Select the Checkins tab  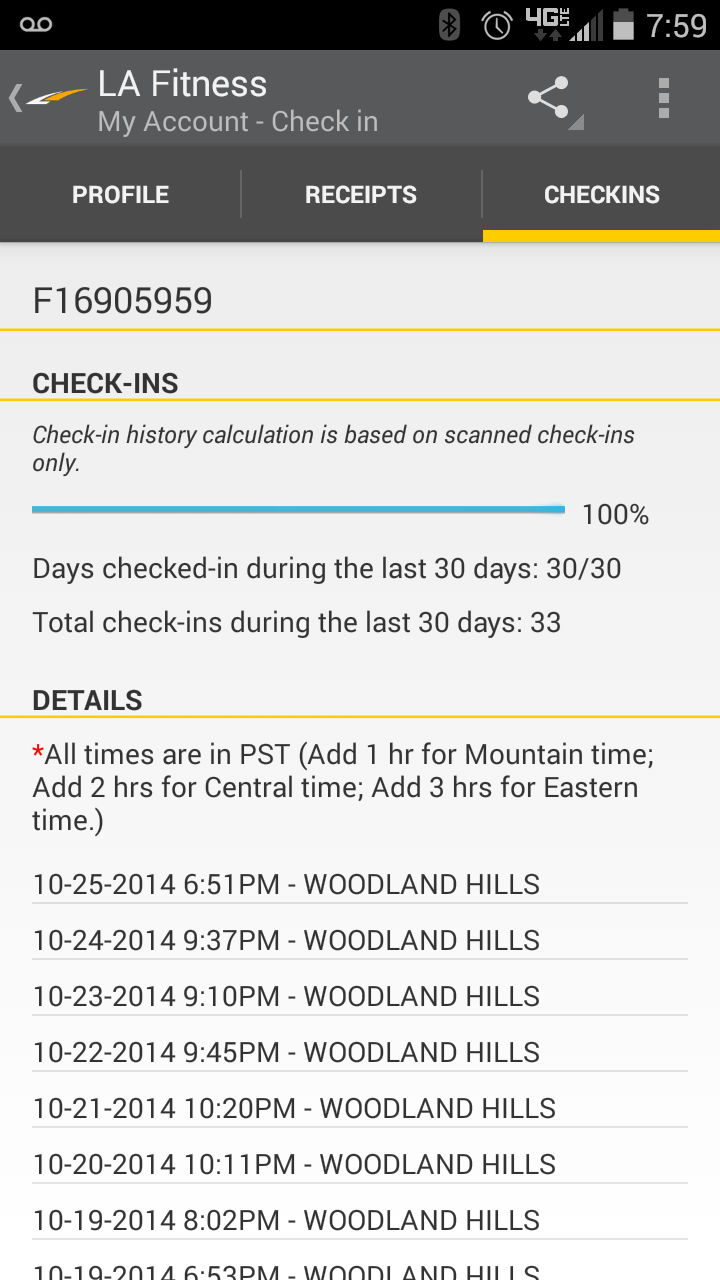pyautogui.click(x=601, y=195)
